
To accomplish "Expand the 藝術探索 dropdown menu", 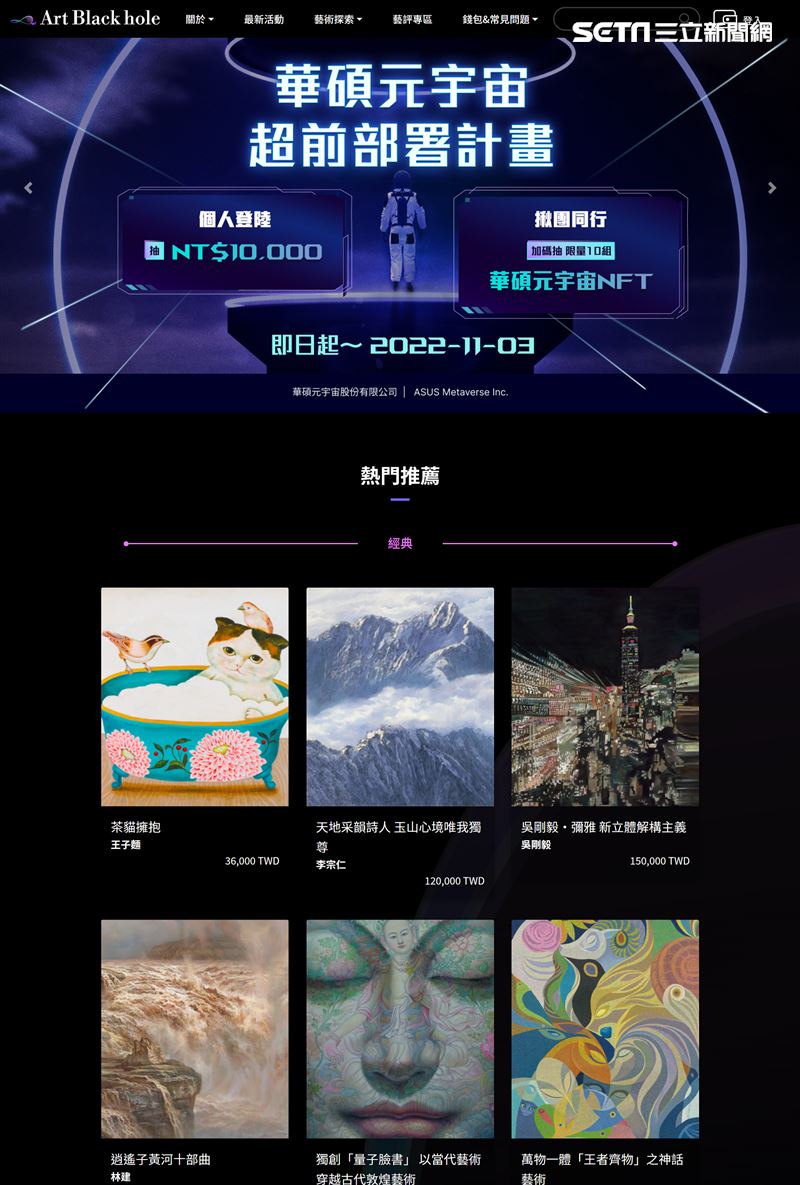I will [335, 18].
